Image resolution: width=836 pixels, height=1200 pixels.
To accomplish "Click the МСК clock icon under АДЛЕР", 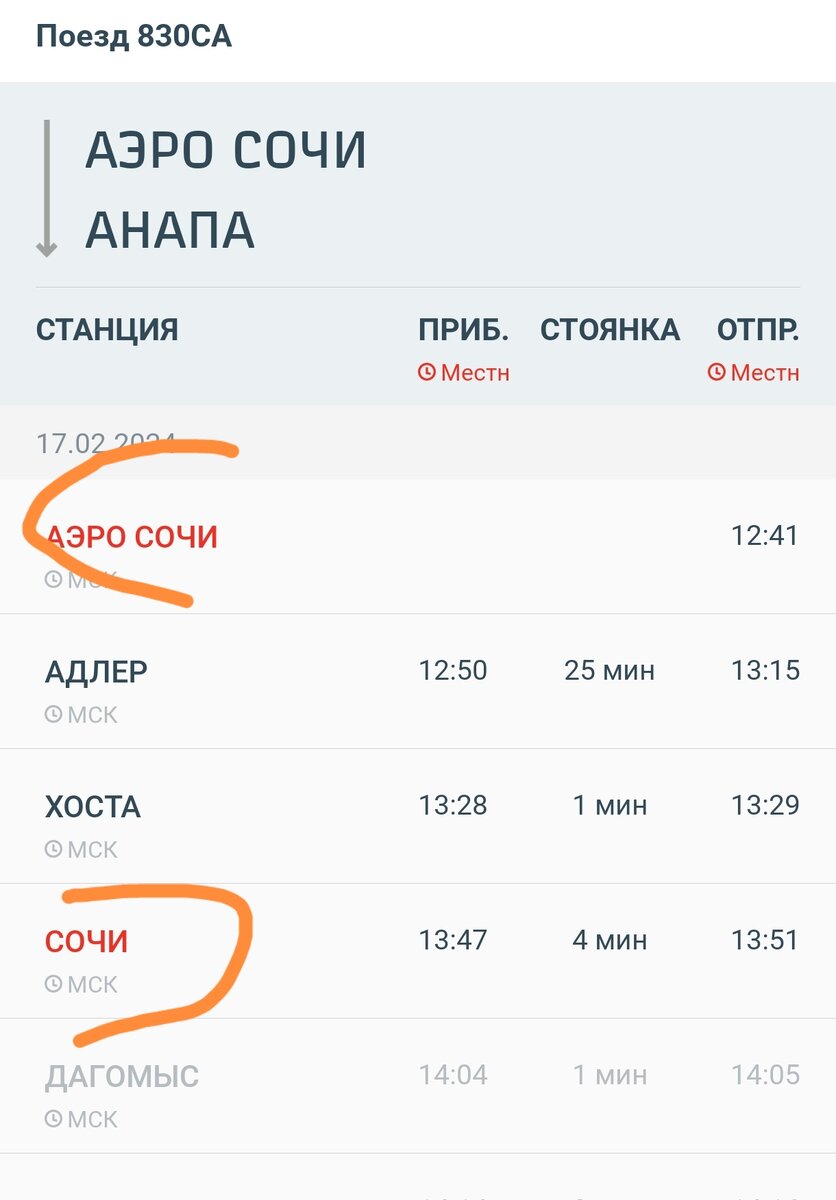I will pos(51,713).
